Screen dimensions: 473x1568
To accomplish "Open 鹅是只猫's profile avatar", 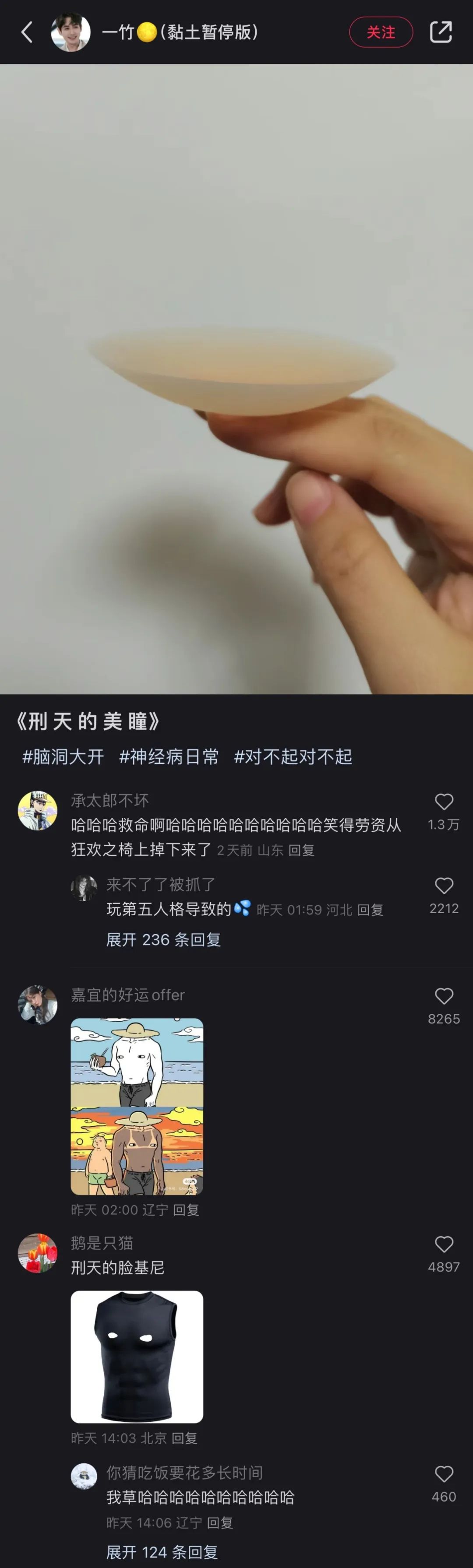I will (38, 1253).
